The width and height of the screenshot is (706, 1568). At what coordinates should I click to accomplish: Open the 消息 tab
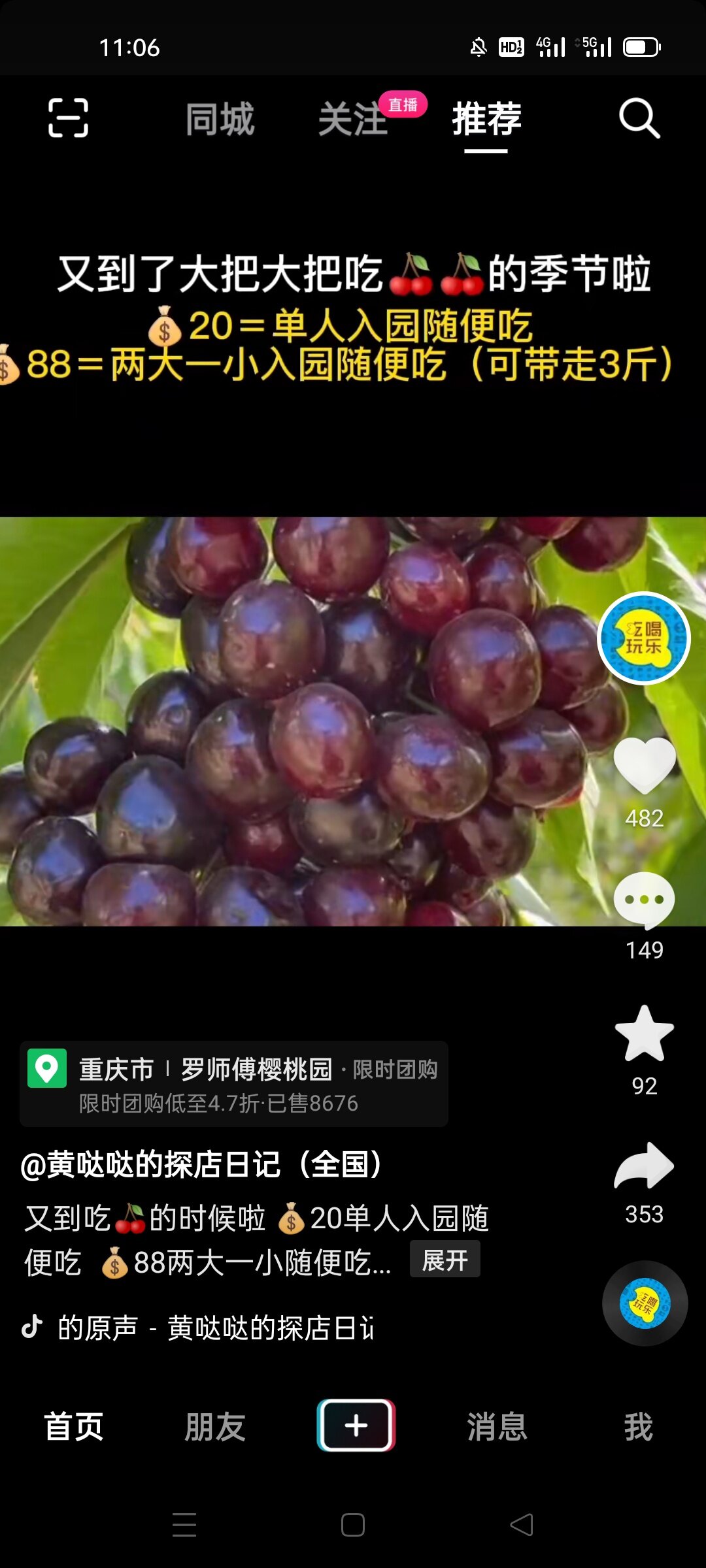coord(497,1426)
